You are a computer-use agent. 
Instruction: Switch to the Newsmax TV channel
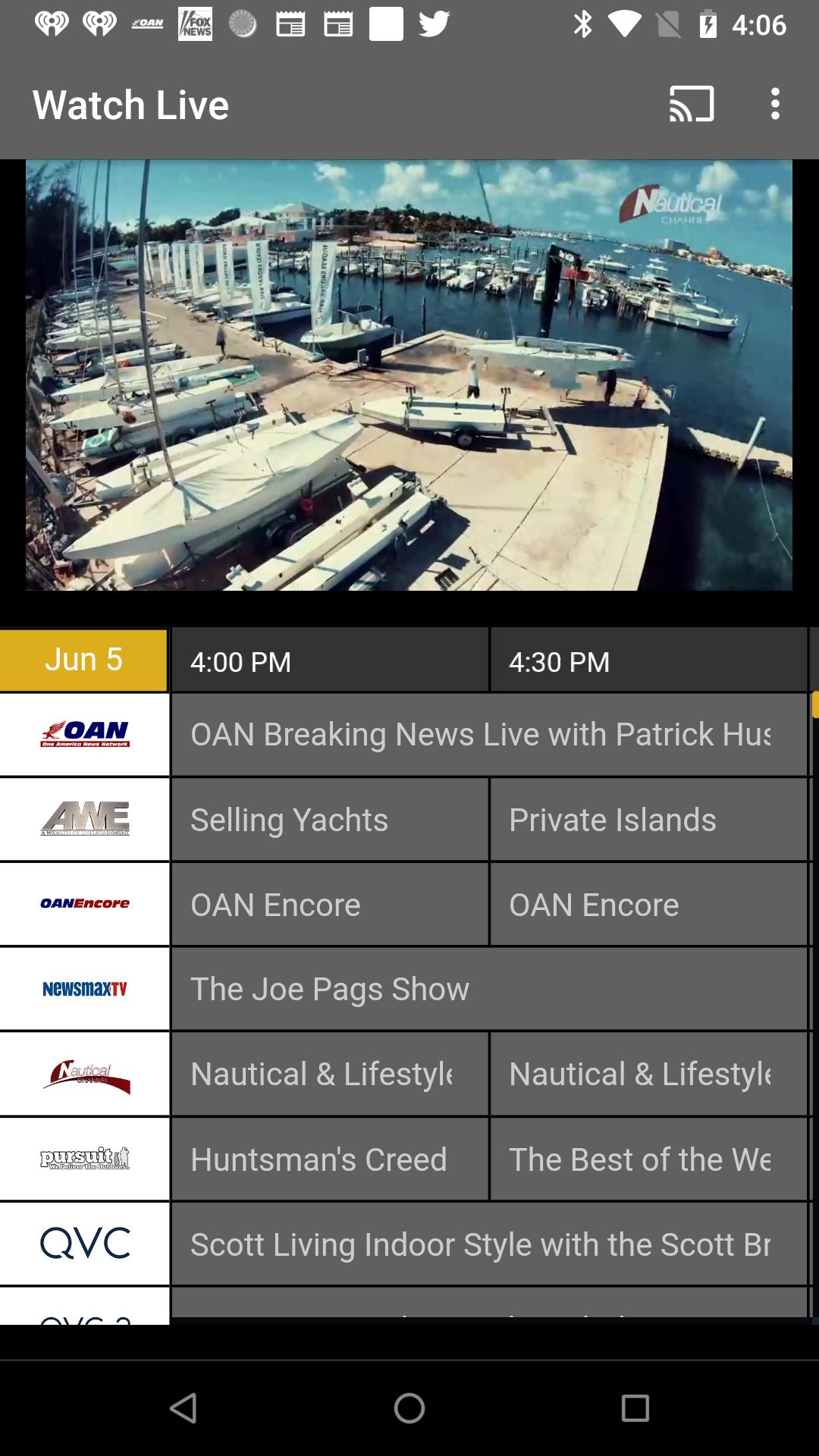[84, 989]
